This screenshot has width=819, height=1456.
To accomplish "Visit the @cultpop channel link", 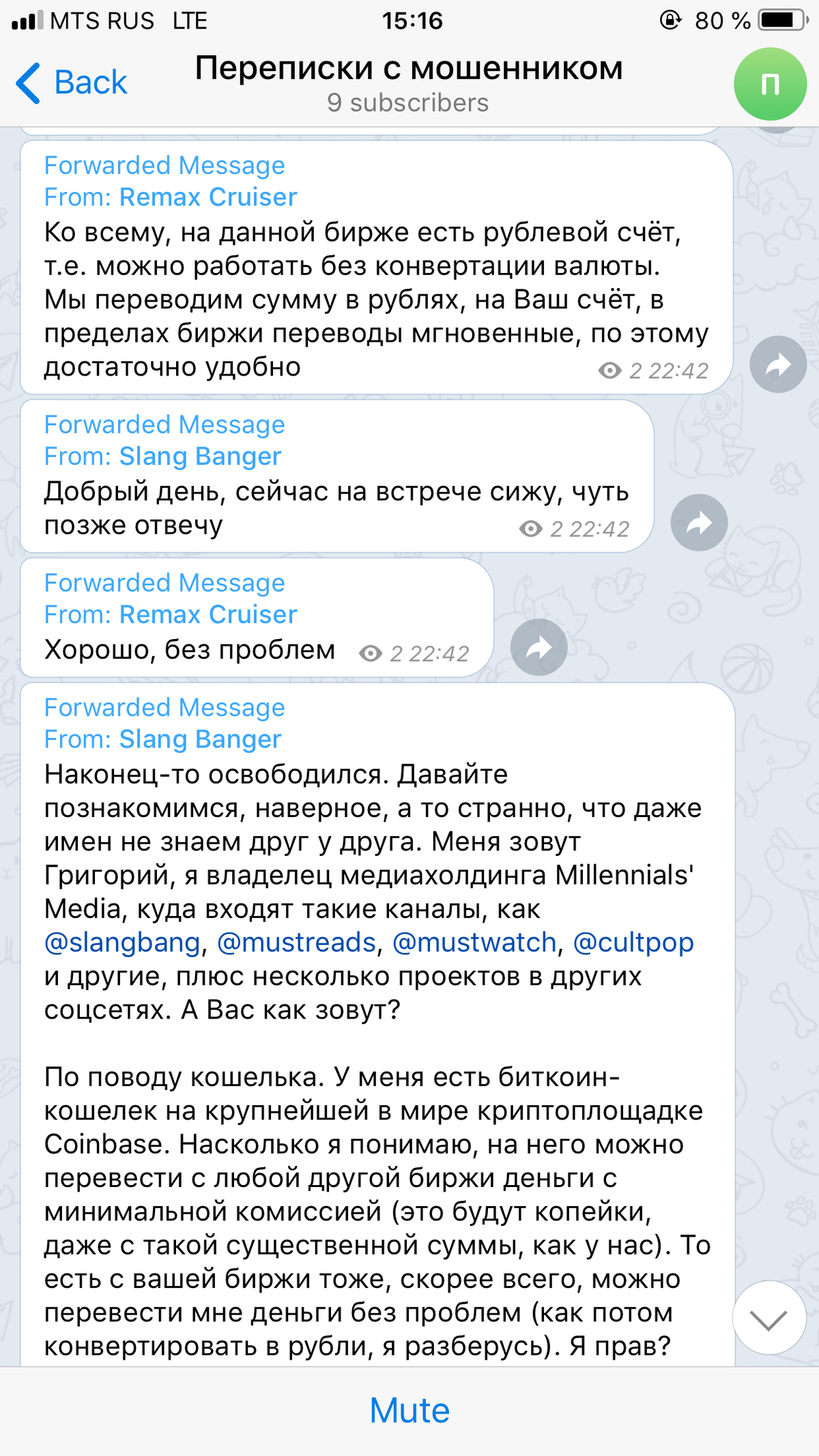I will [633, 943].
